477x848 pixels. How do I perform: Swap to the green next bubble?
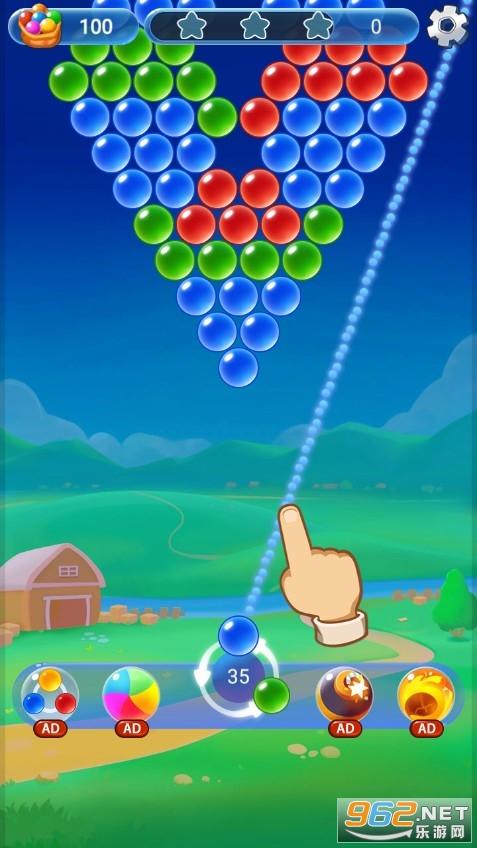pyautogui.click(x=271, y=695)
